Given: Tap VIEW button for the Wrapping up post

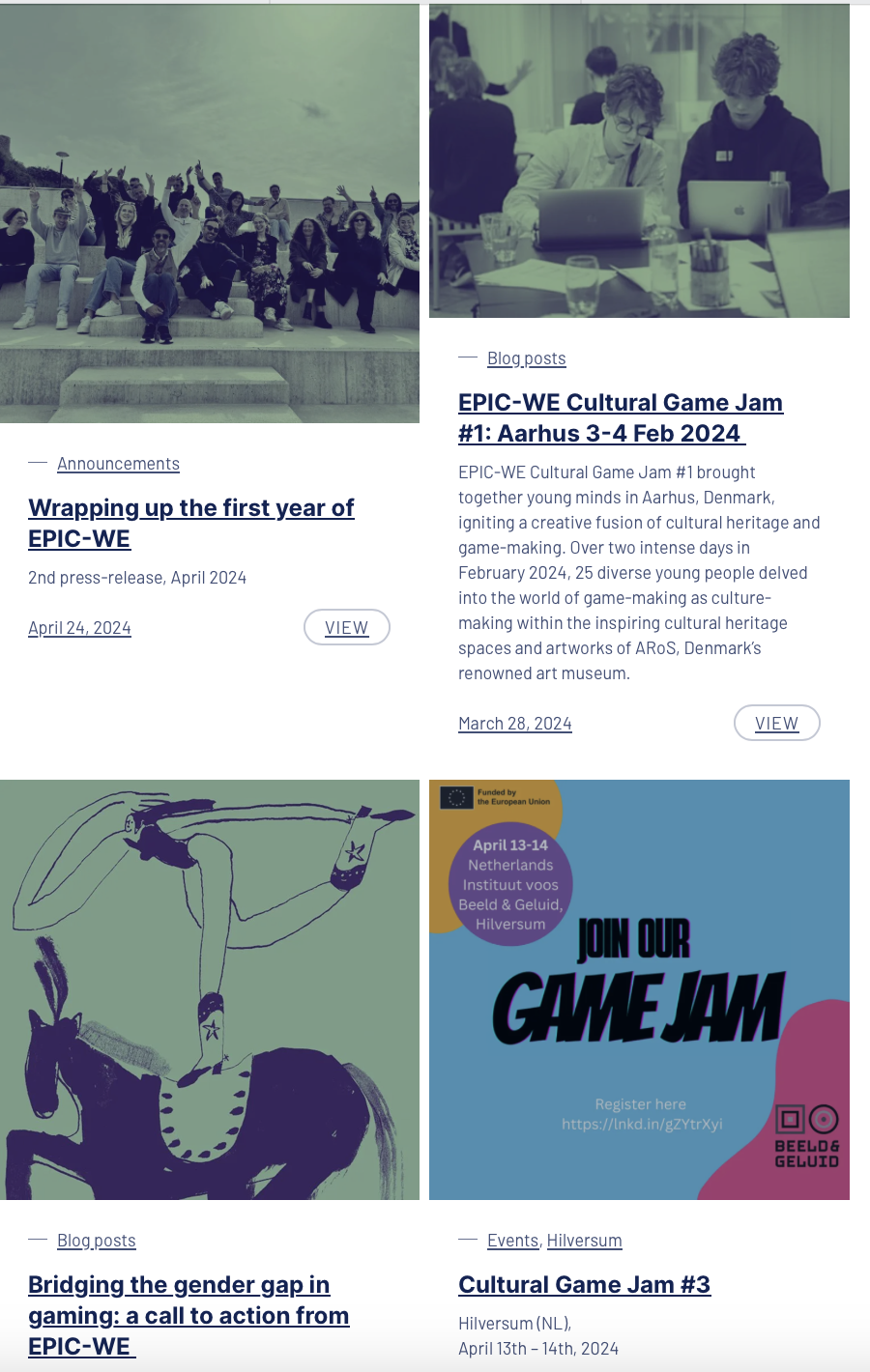Looking at the screenshot, I should point(346,628).
